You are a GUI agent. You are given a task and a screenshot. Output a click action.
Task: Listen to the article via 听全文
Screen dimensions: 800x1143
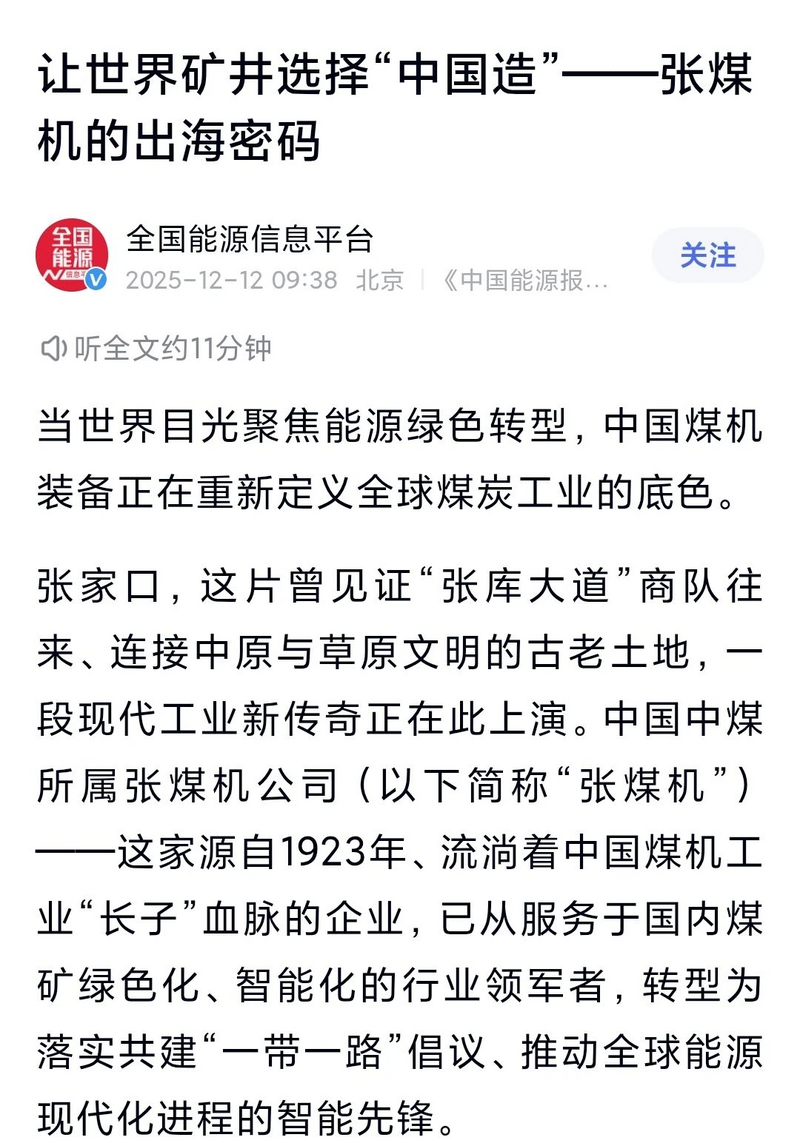(155, 348)
